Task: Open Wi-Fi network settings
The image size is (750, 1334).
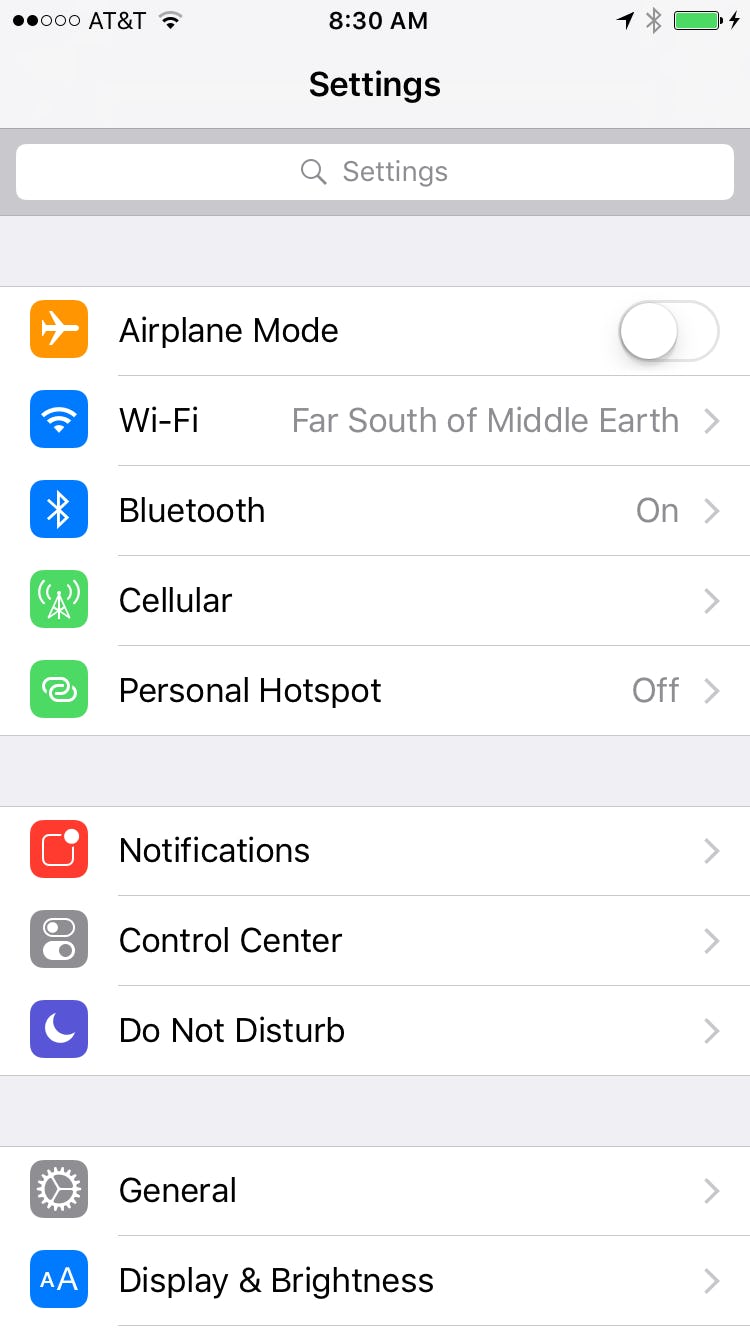Action: (400, 420)
